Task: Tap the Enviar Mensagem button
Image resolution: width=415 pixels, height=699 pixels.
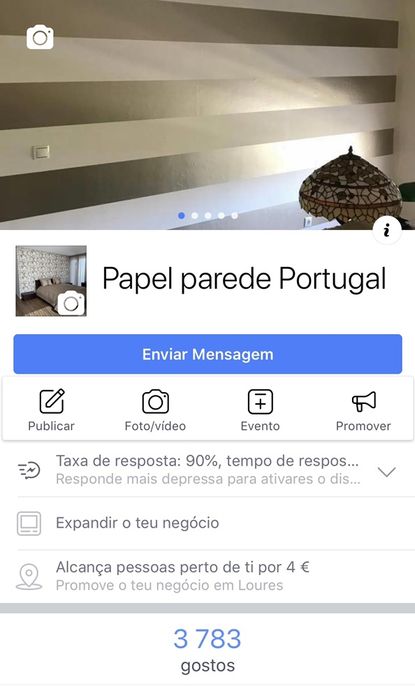Action: (208, 354)
